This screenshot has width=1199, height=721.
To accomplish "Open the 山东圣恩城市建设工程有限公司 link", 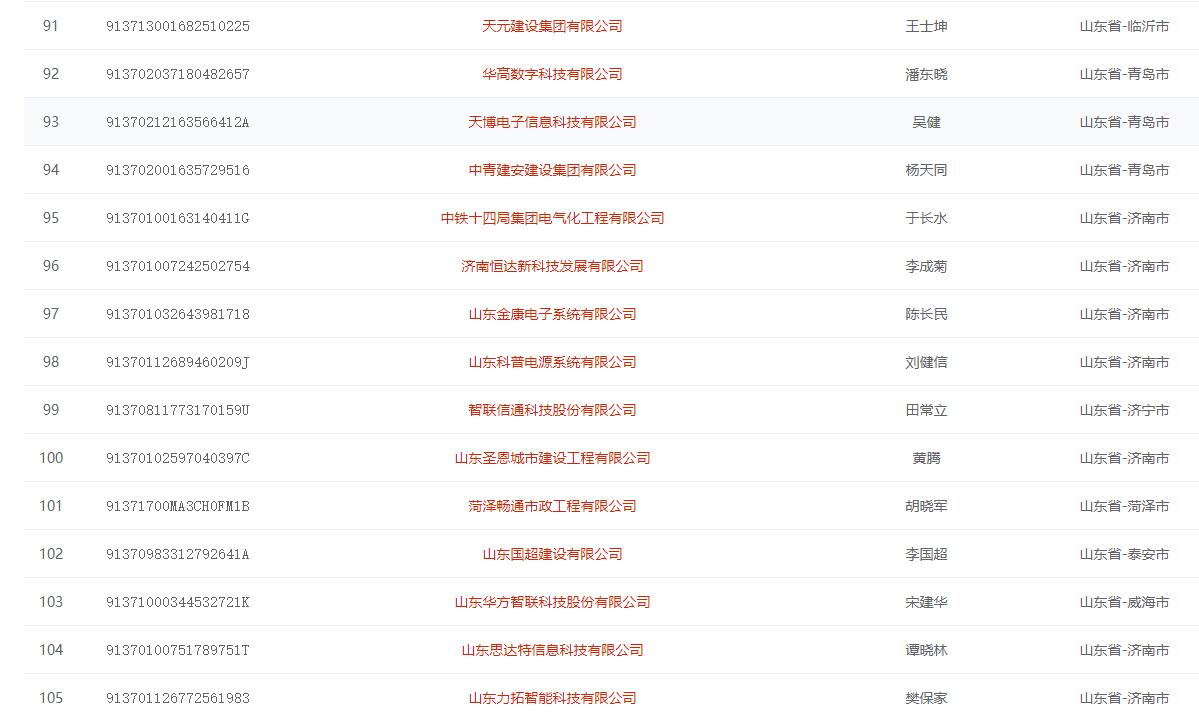I will pos(552,458).
